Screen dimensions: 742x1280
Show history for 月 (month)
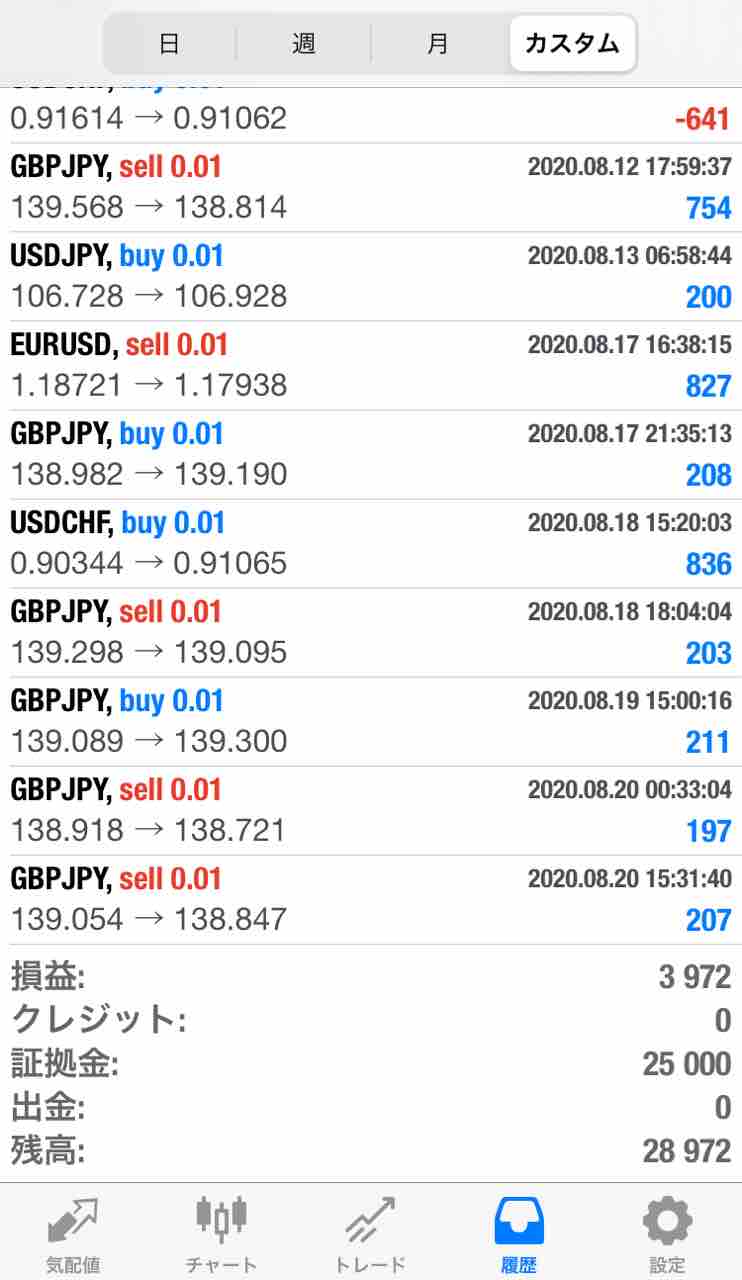(438, 44)
